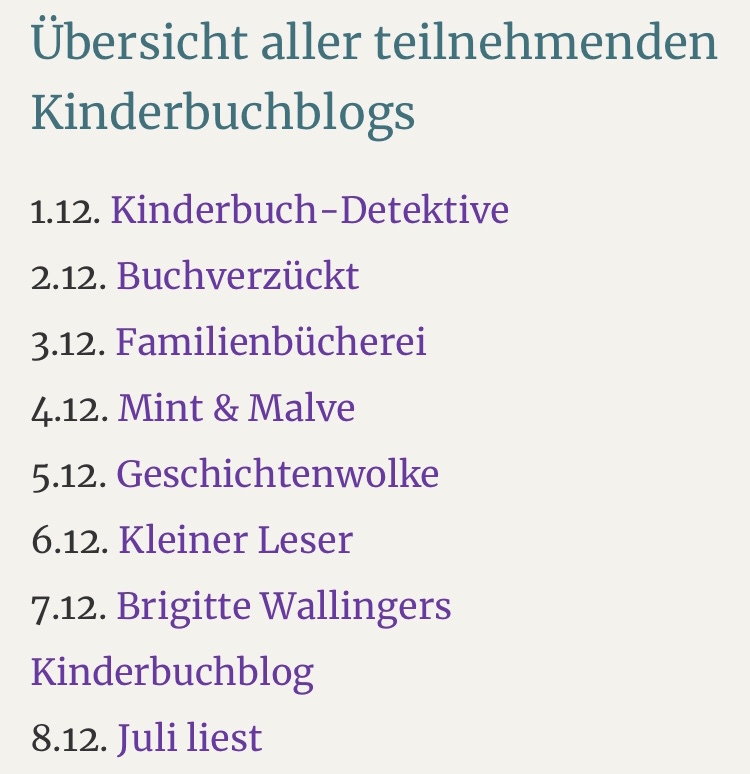Open the Kinderbuch-Detektive blog link

[x=309, y=211]
